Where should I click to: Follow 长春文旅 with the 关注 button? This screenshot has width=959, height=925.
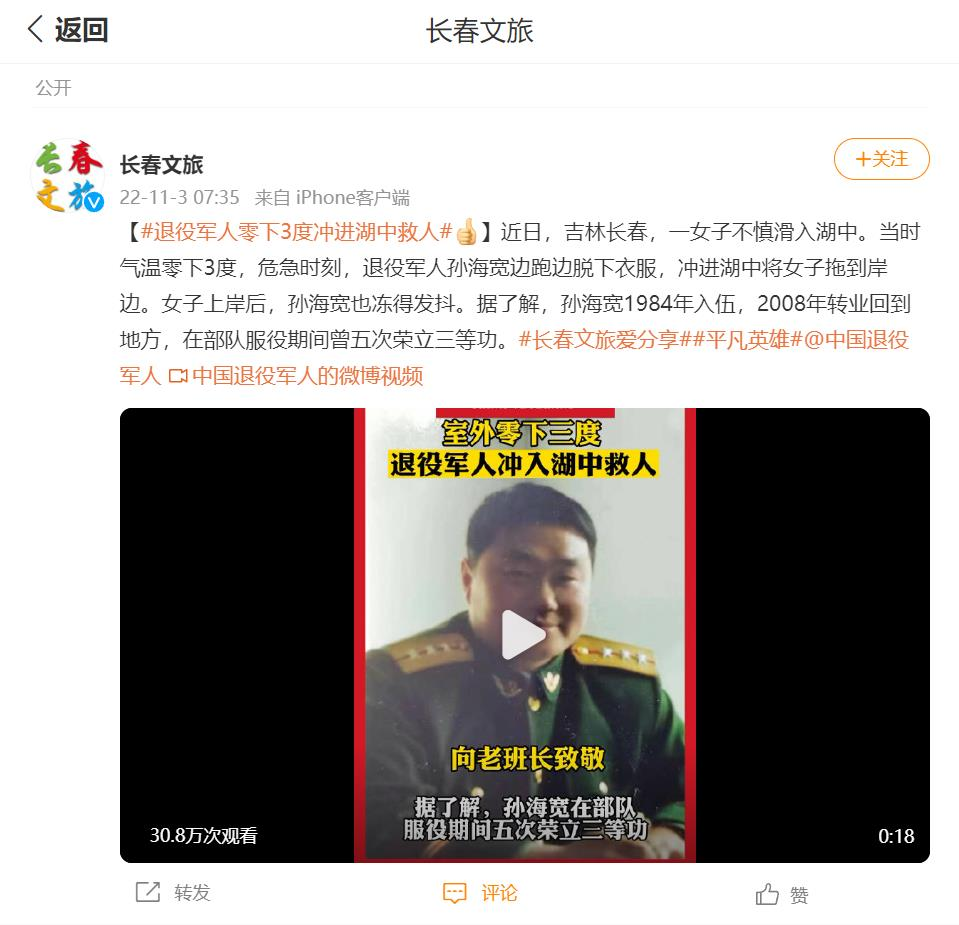(881, 159)
